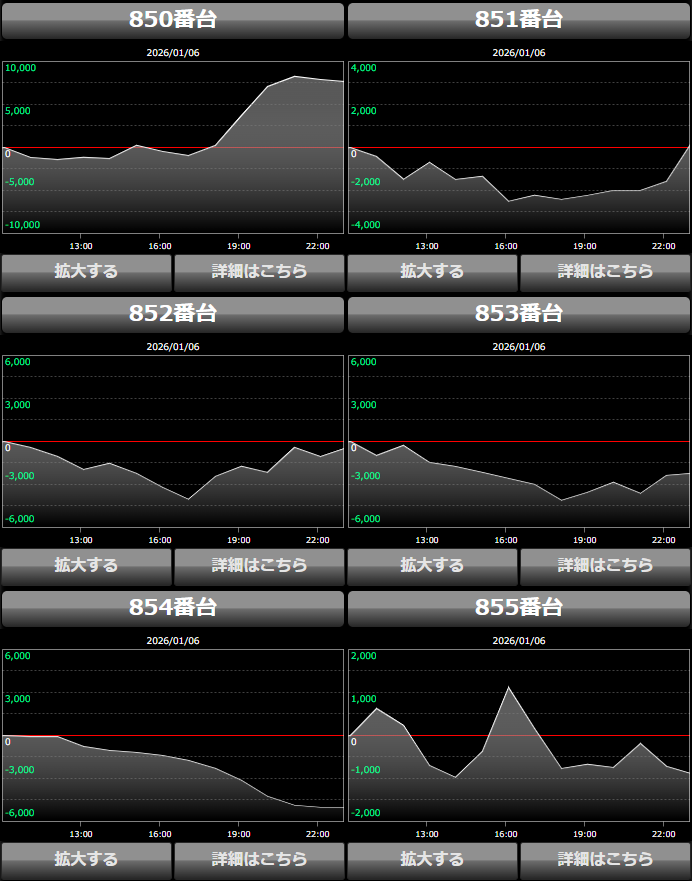The height and width of the screenshot is (881, 692).
Task: Enlarge the 855番台 graph with 拡大する
Action: point(432,860)
